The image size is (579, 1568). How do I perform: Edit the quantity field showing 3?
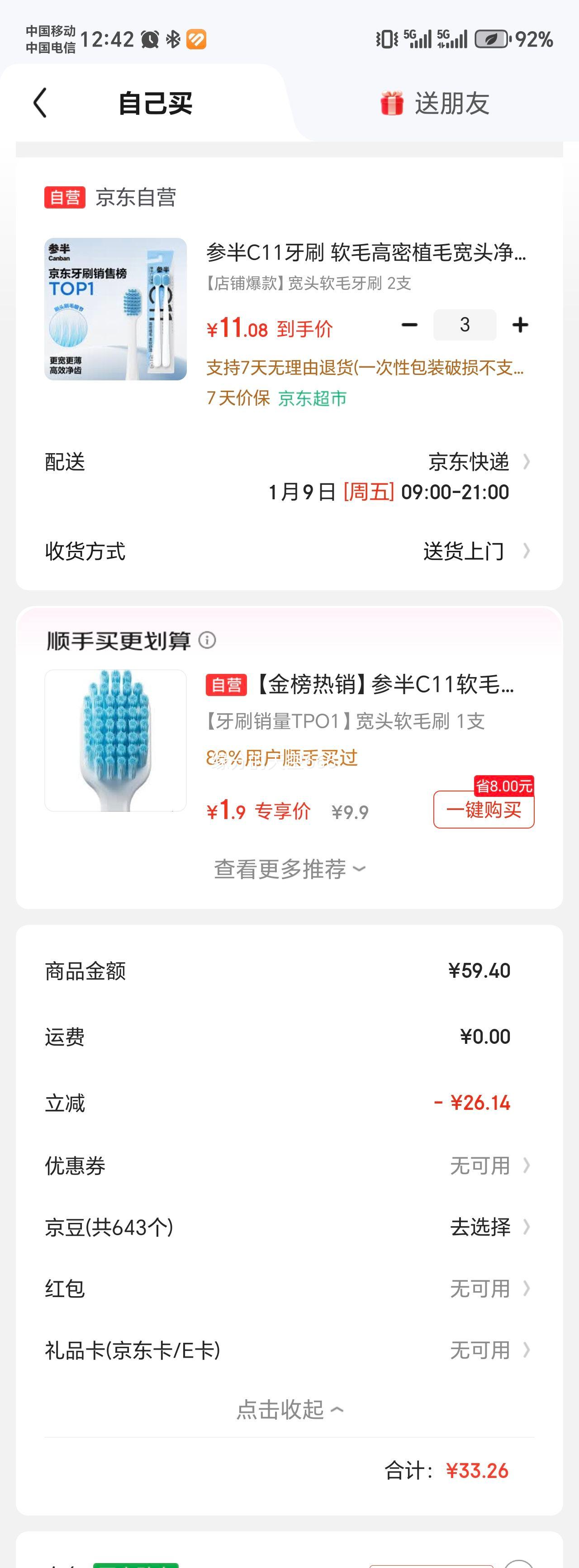point(465,325)
